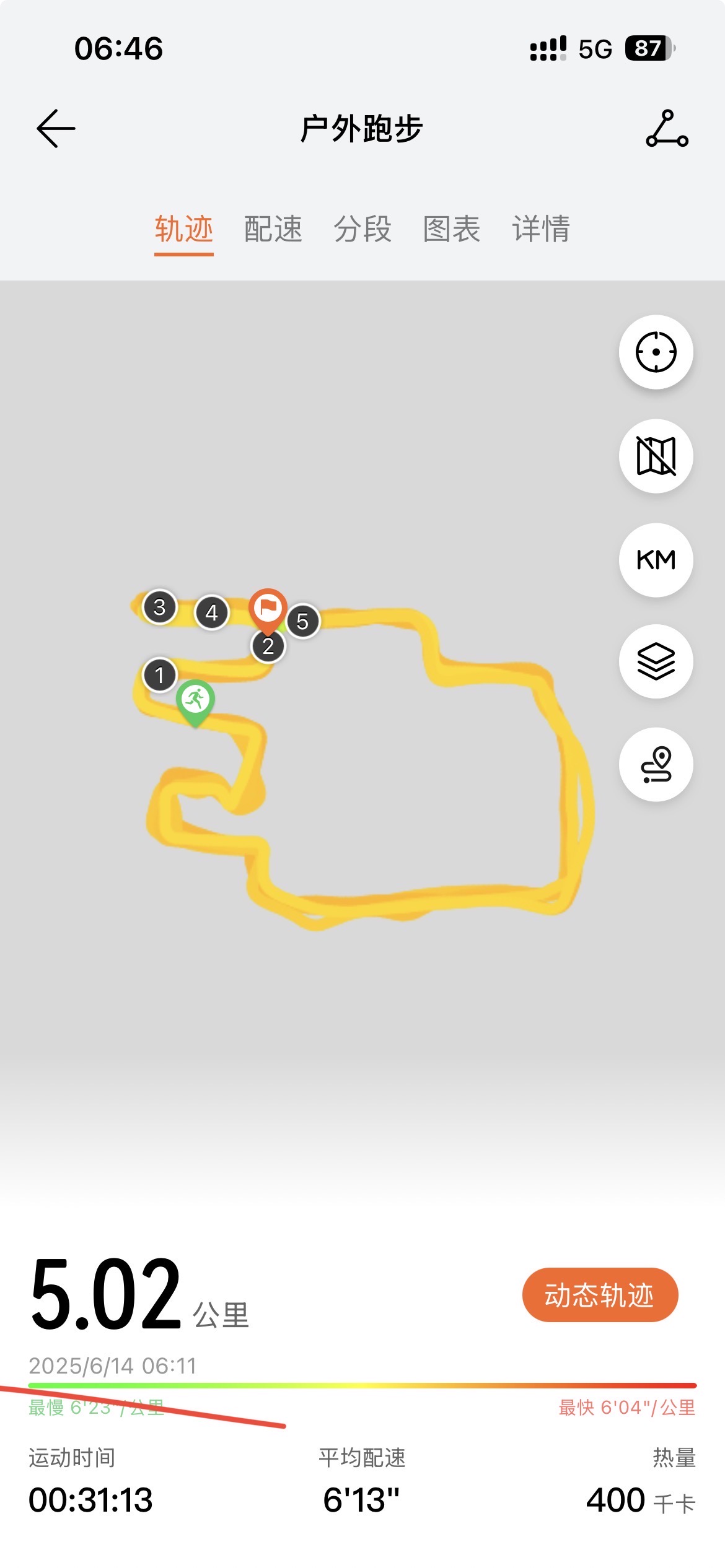The image size is (725, 1568).
Task: Open the route share icon
Action: pyautogui.click(x=667, y=128)
